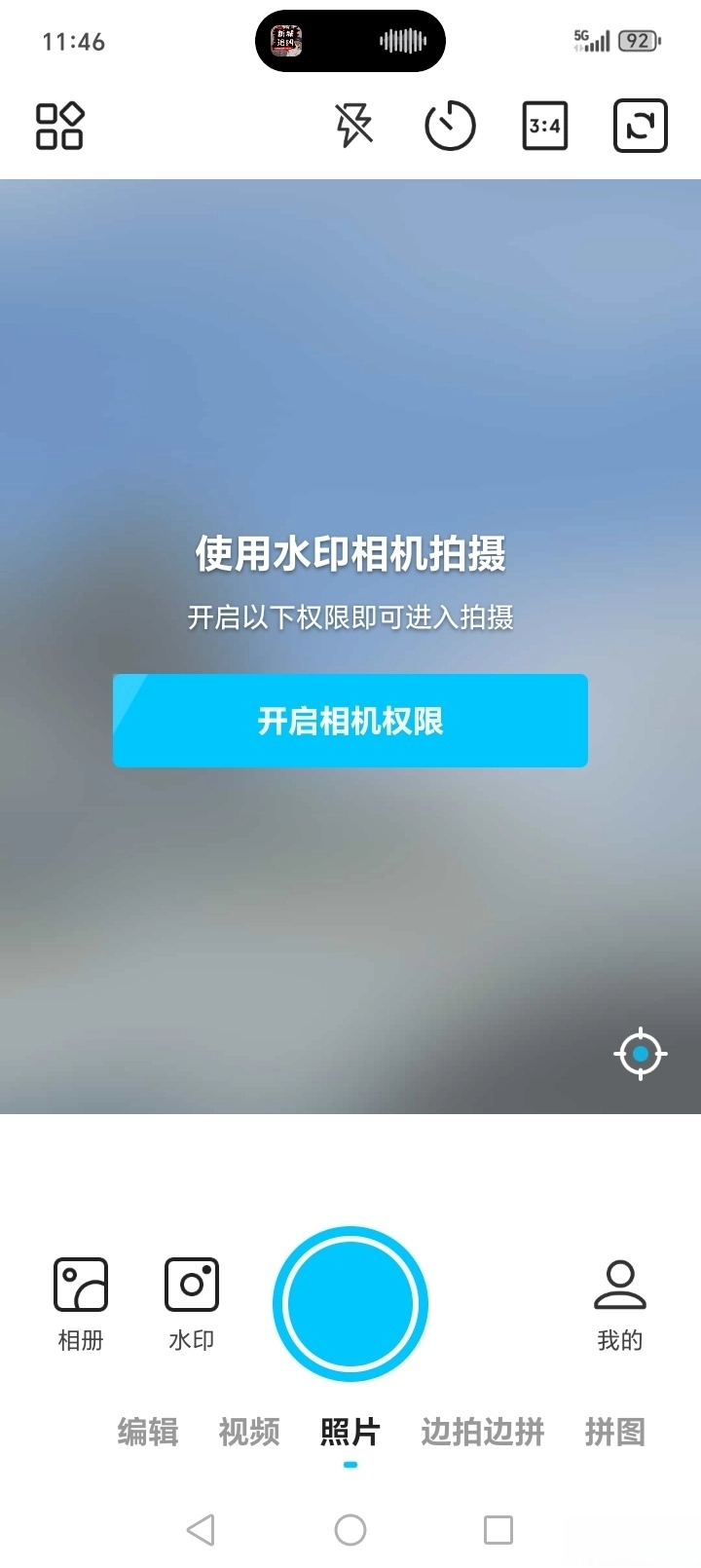The image size is (701, 1568).
Task: Change the 3:4 aspect ratio
Action: pos(545,126)
